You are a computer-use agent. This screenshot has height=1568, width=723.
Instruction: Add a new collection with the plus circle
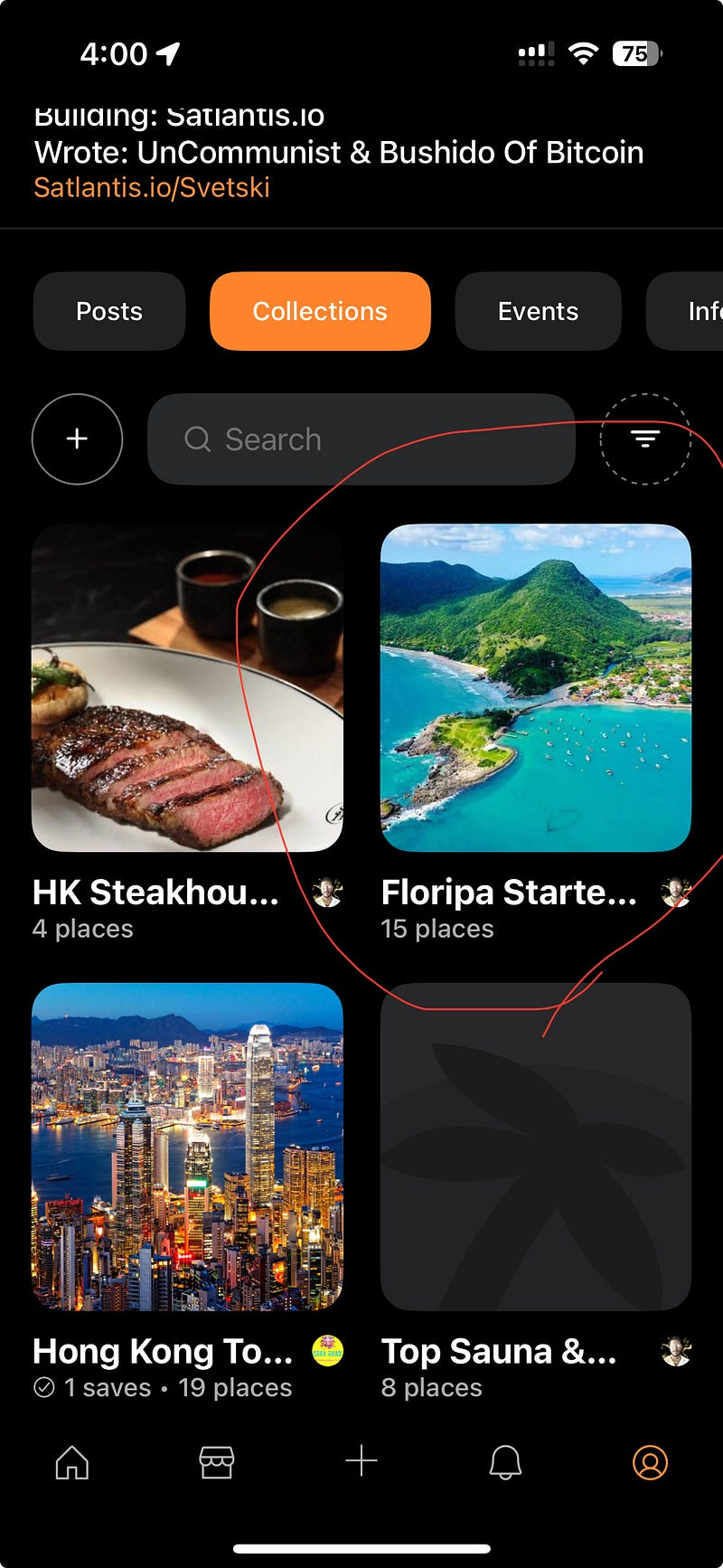pyautogui.click(x=77, y=439)
